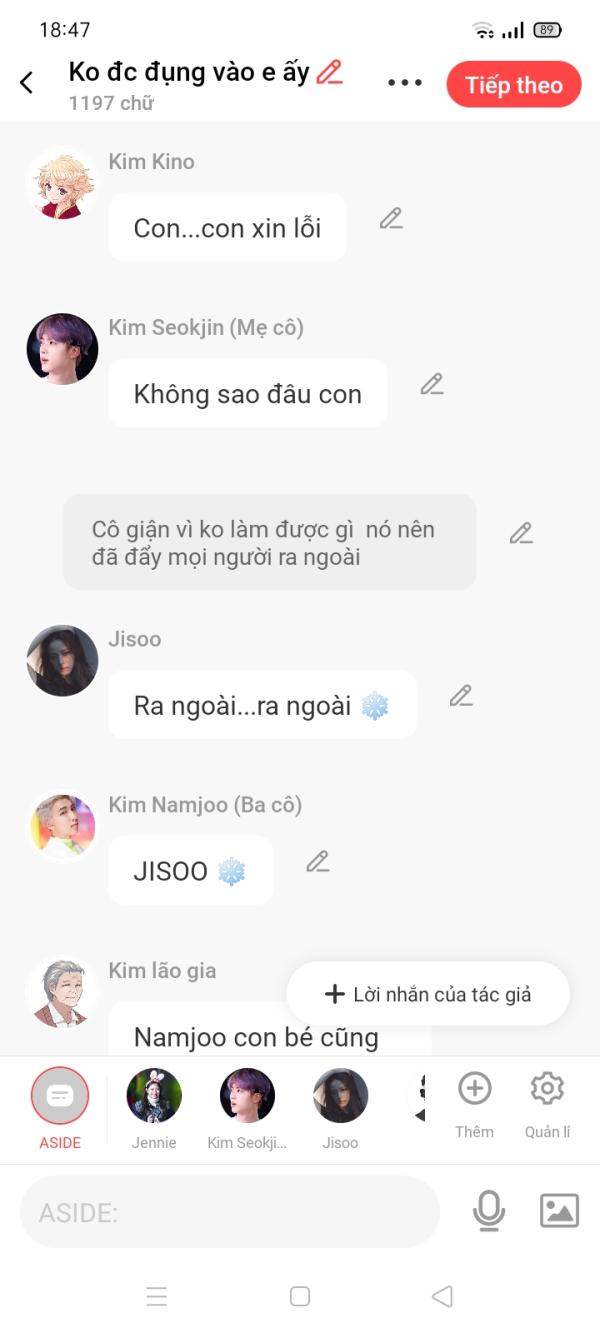Tap the microphone voice input icon
Image resolution: width=600 pixels, height=1333 pixels.
tap(488, 1211)
